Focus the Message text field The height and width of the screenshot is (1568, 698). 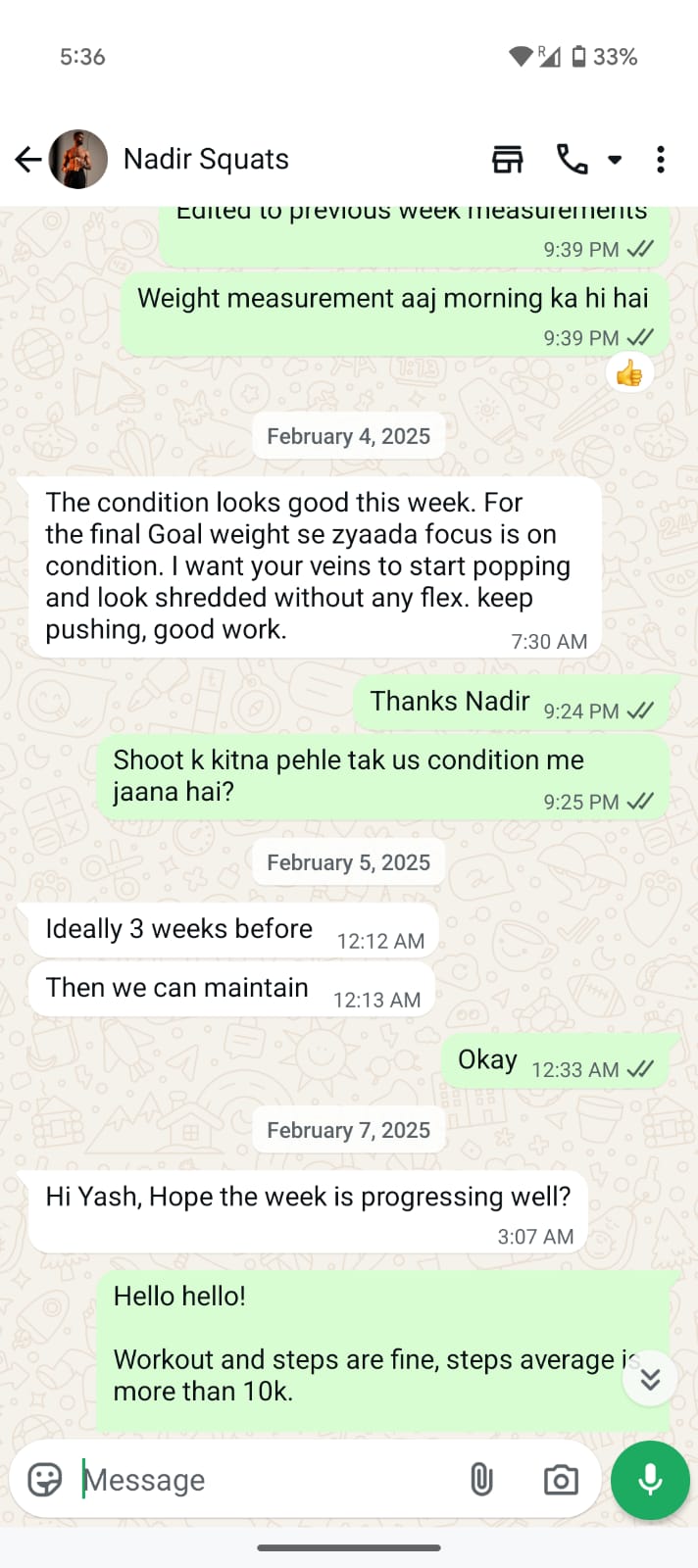tap(265, 1480)
